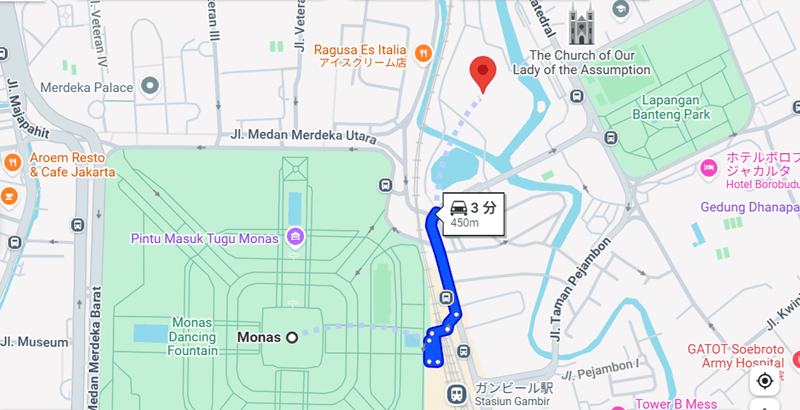Open the Stasiun Gambir station marker
Image resolution: width=800 pixels, height=410 pixels.
[x=455, y=393]
